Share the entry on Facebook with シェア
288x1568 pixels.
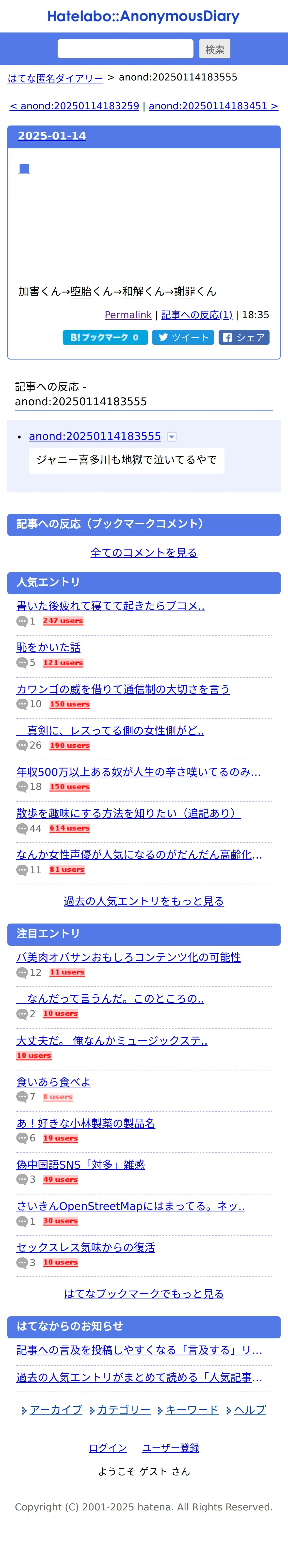(243, 337)
